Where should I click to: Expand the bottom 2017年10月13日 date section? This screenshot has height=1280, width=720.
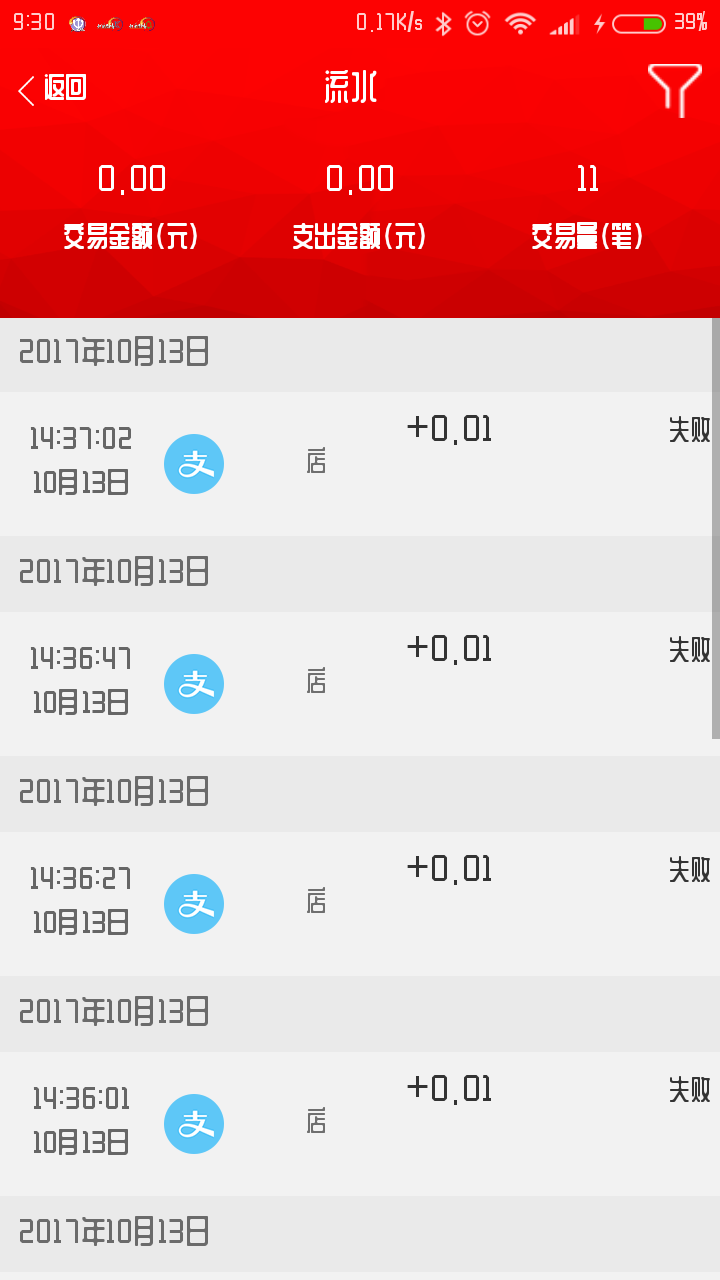pos(112,1232)
